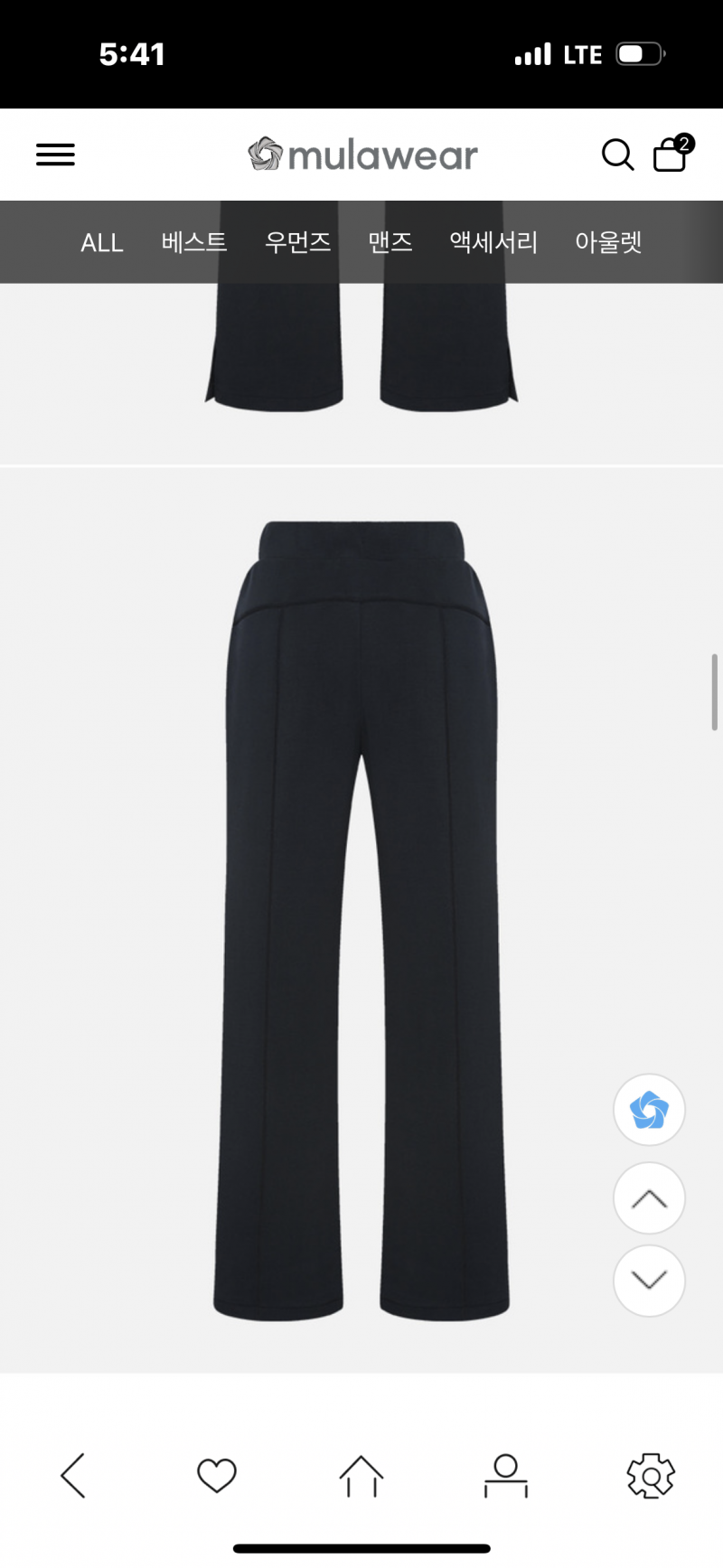Switch to the 맨즈 tab
723x1568 pixels.
click(390, 242)
